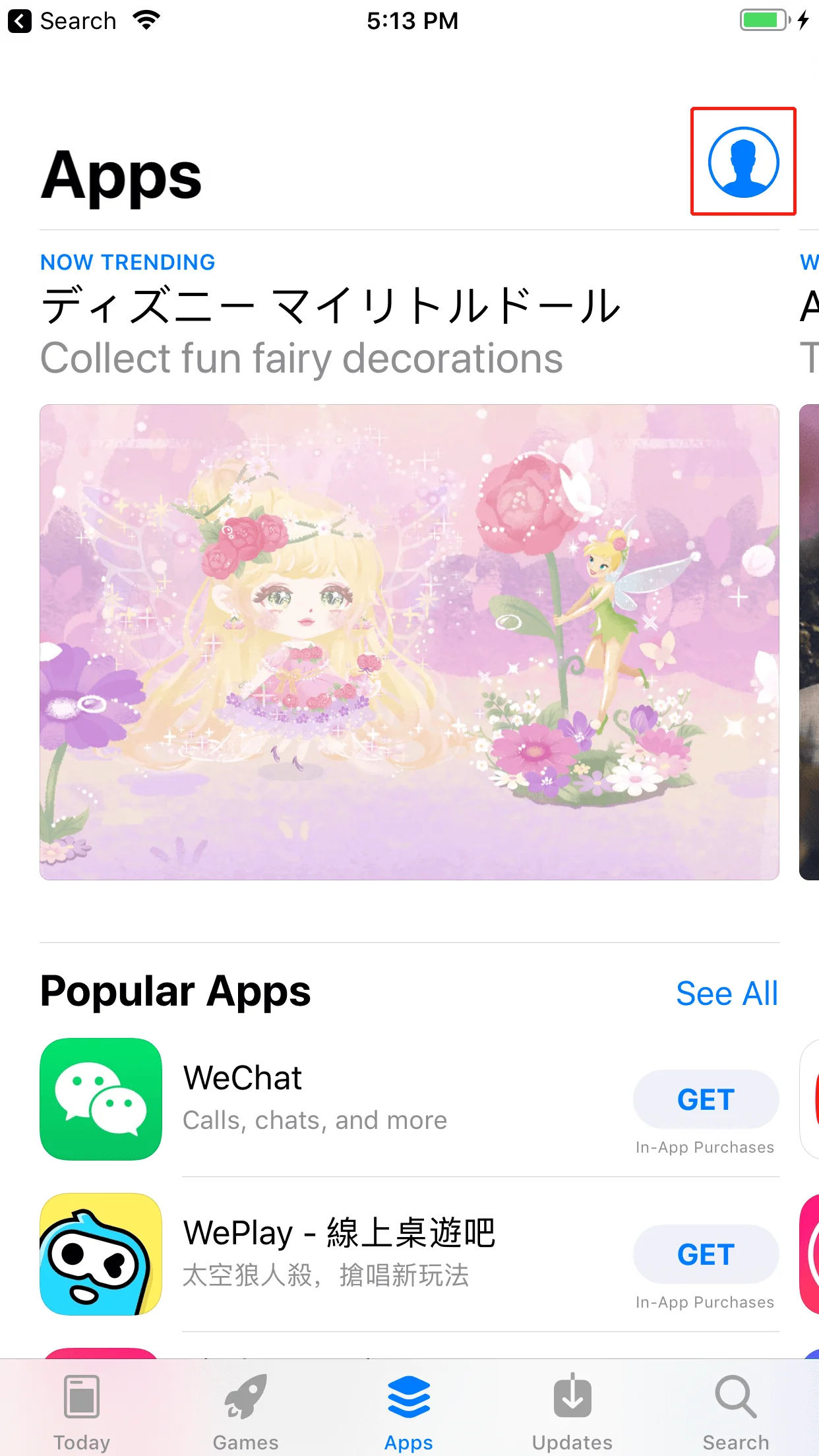
Task: Get the WeChat app
Action: (706, 1099)
